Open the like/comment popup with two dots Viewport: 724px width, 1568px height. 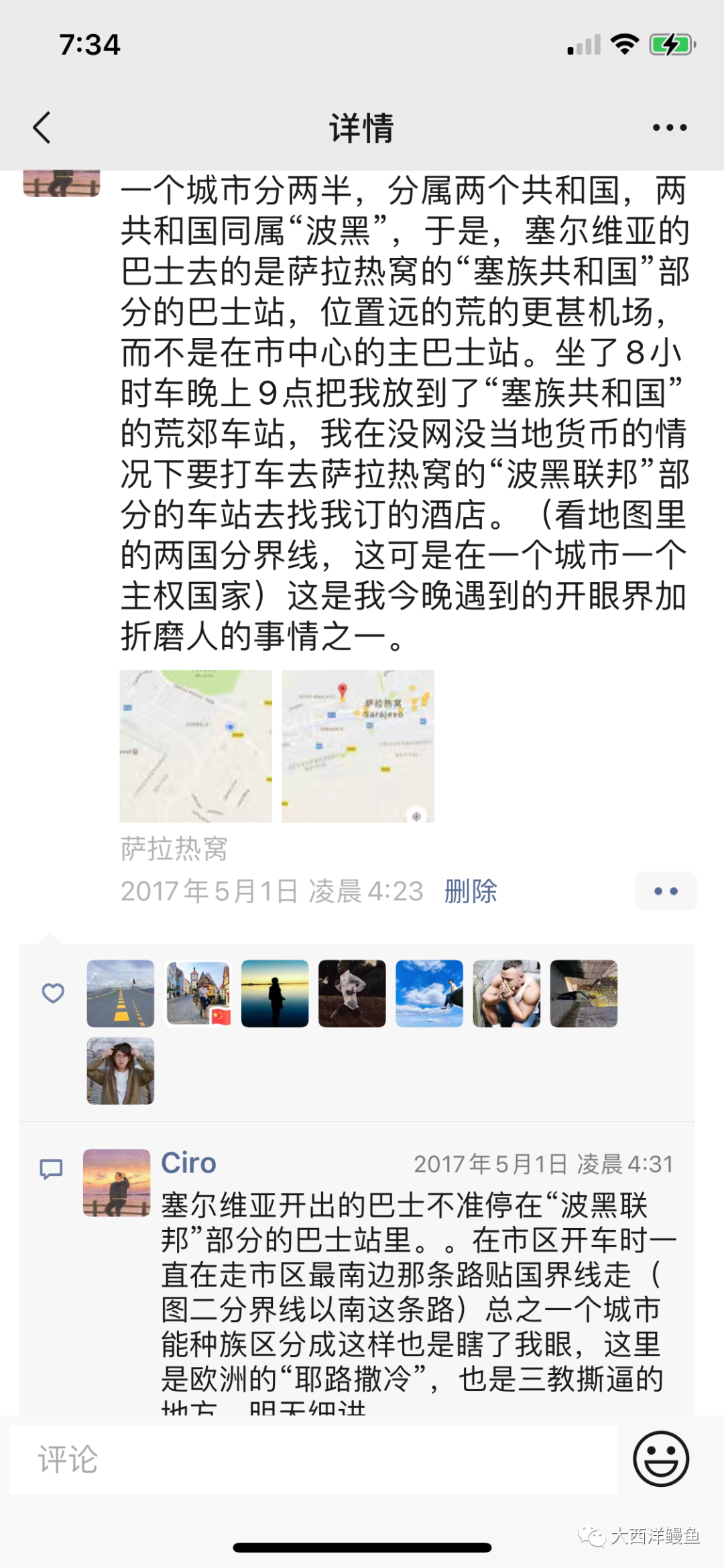(x=666, y=891)
